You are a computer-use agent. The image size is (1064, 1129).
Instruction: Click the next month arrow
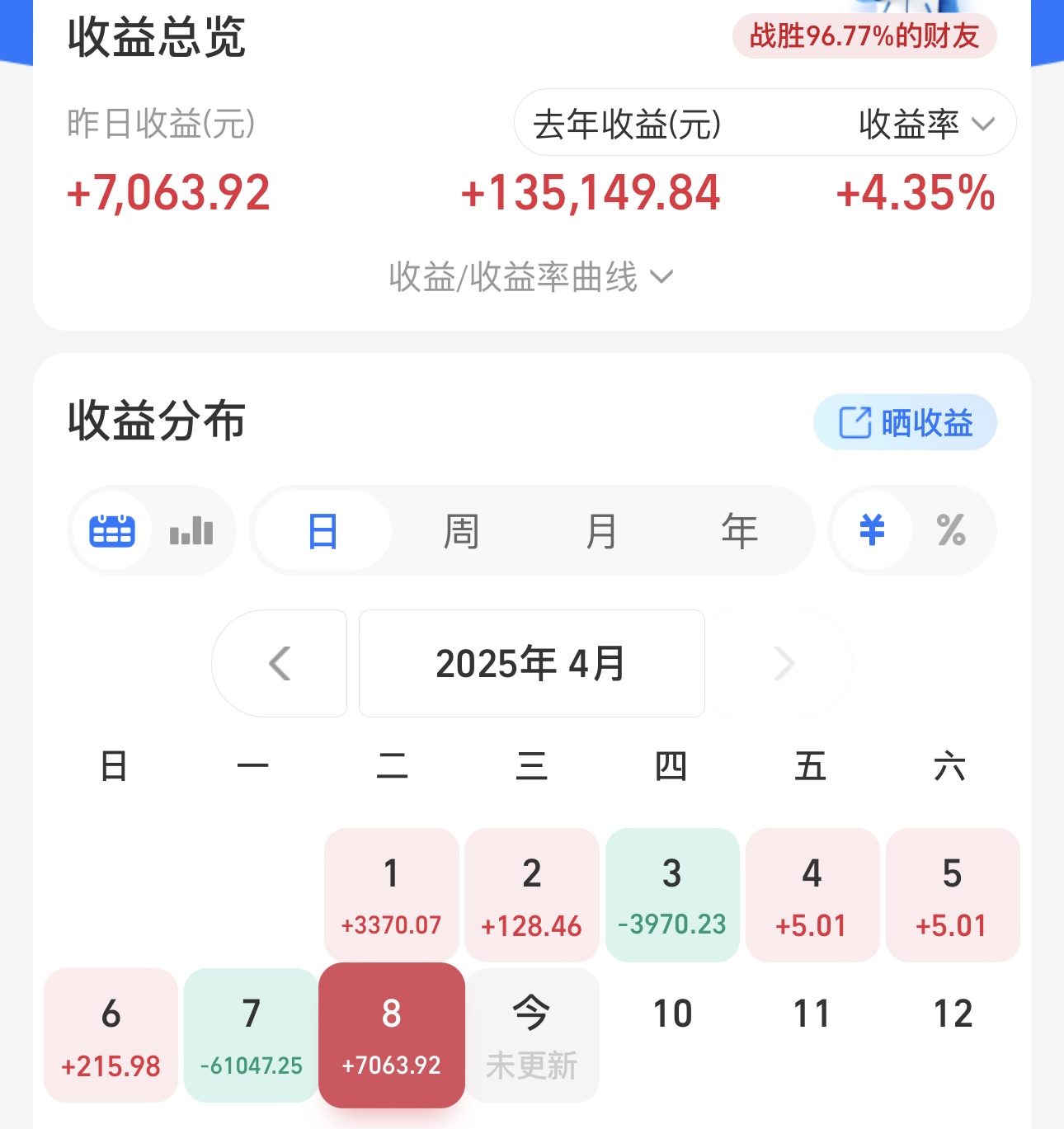783,663
